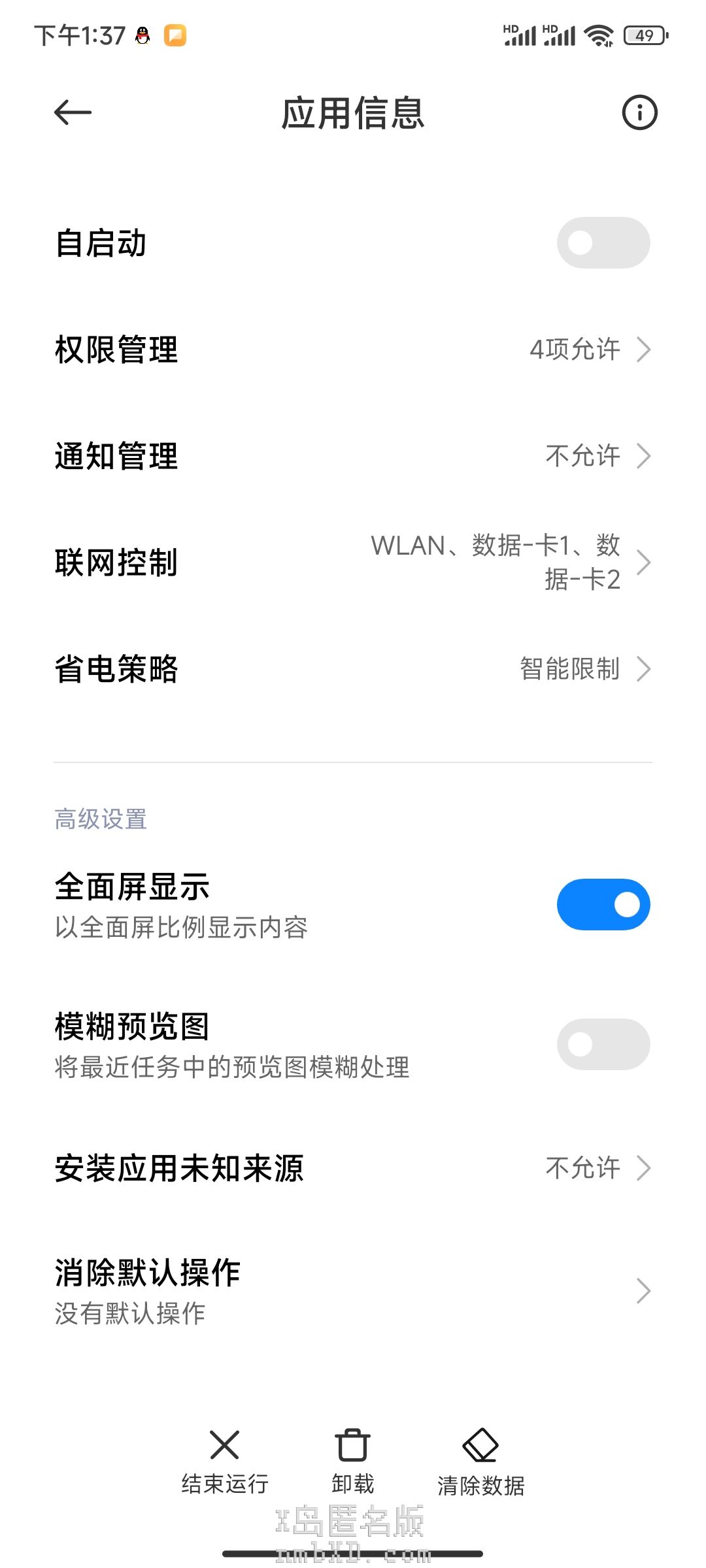The height and width of the screenshot is (1568, 706).
Task: Enable the 自启动 switch
Action: coord(603,243)
